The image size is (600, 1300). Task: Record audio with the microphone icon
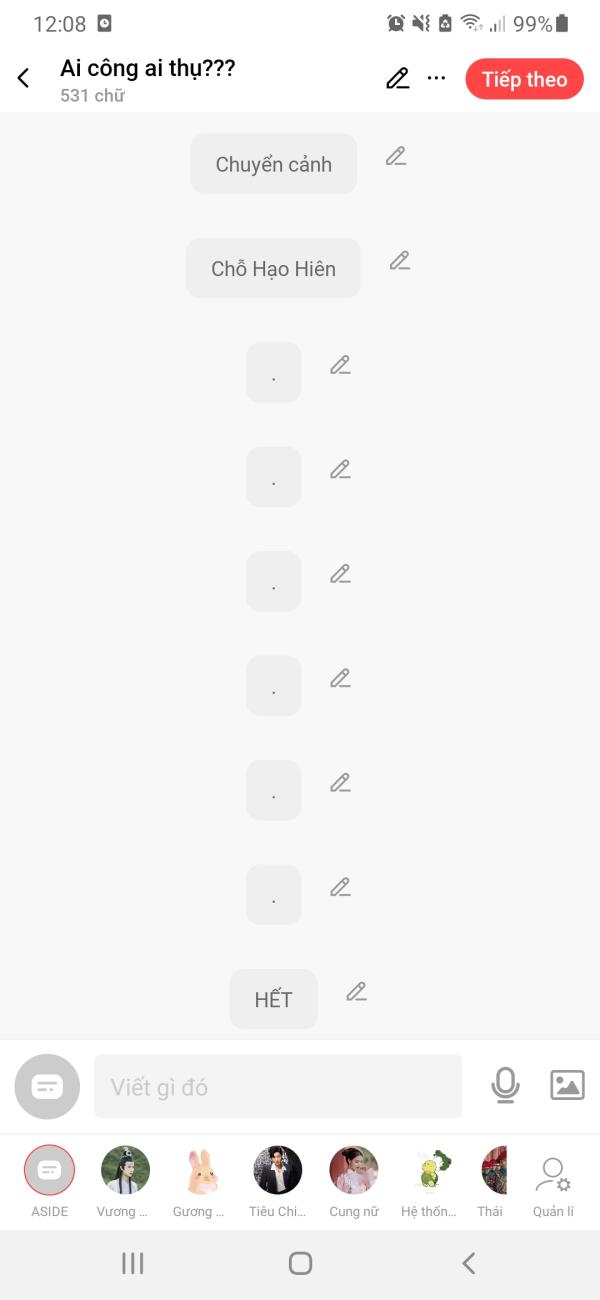point(505,1086)
